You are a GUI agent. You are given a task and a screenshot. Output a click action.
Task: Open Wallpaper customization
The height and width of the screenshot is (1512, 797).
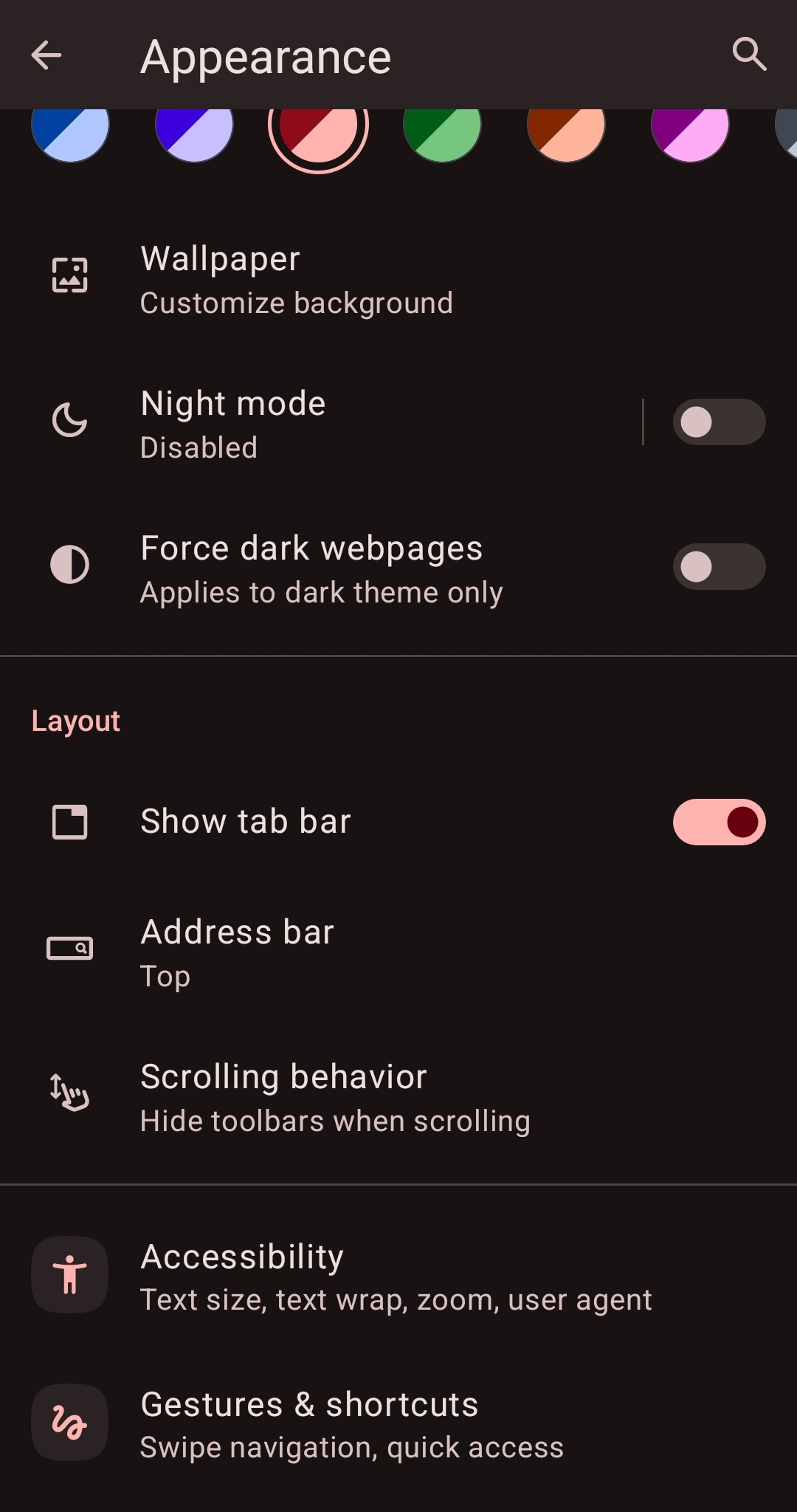click(295, 279)
